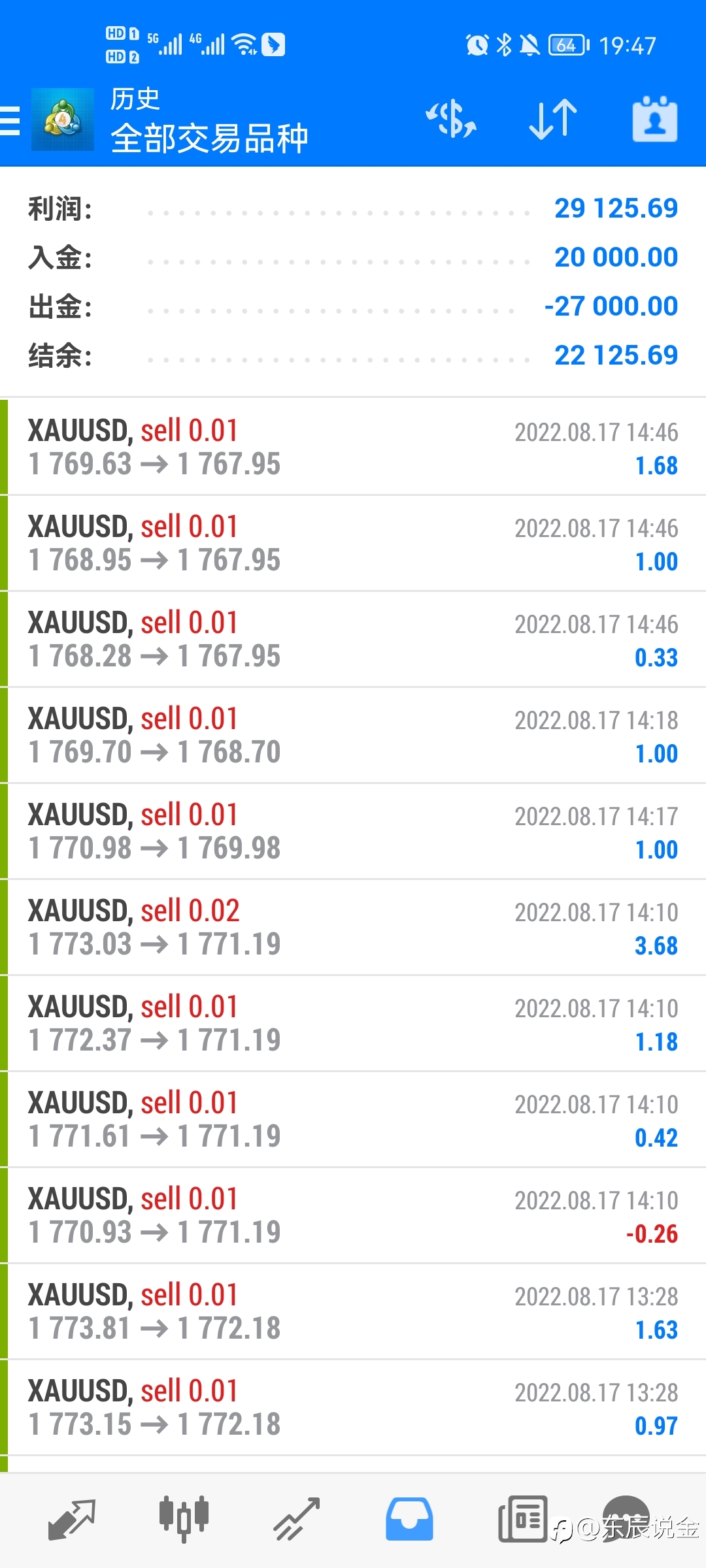Open the News tab
The height and width of the screenshot is (1568, 706).
[522, 1520]
